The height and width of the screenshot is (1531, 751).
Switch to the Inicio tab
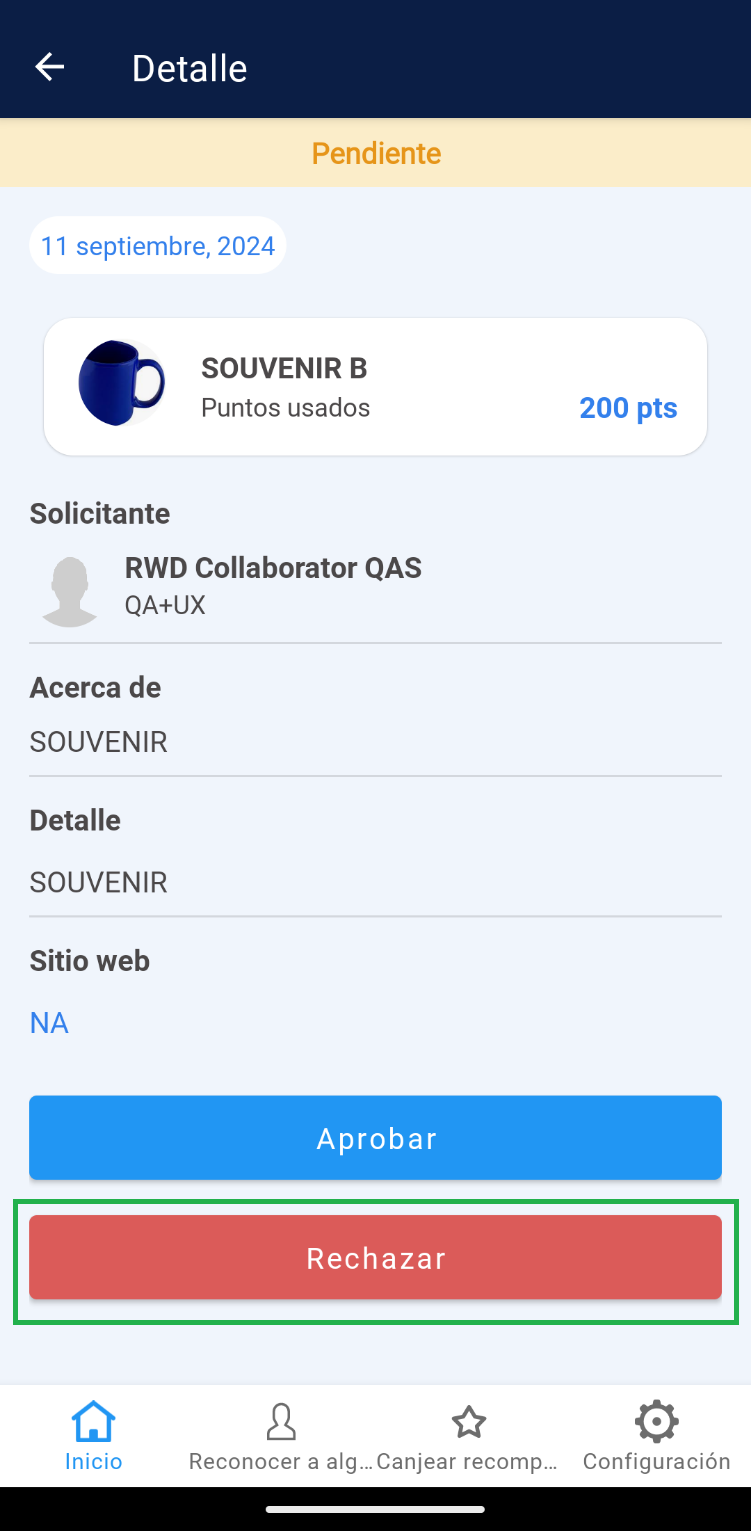pyautogui.click(x=94, y=1436)
